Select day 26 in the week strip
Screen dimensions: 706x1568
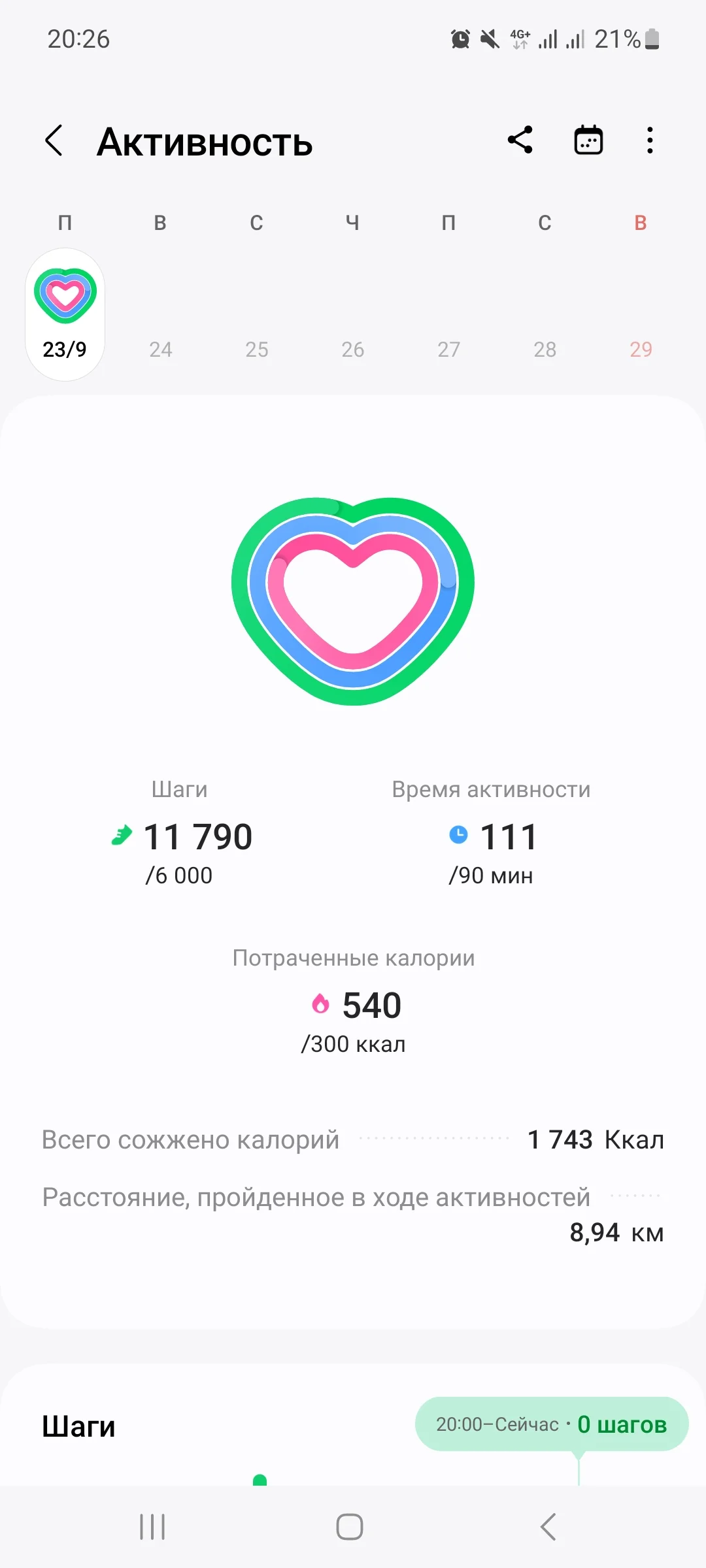click(x=352, y=314)
